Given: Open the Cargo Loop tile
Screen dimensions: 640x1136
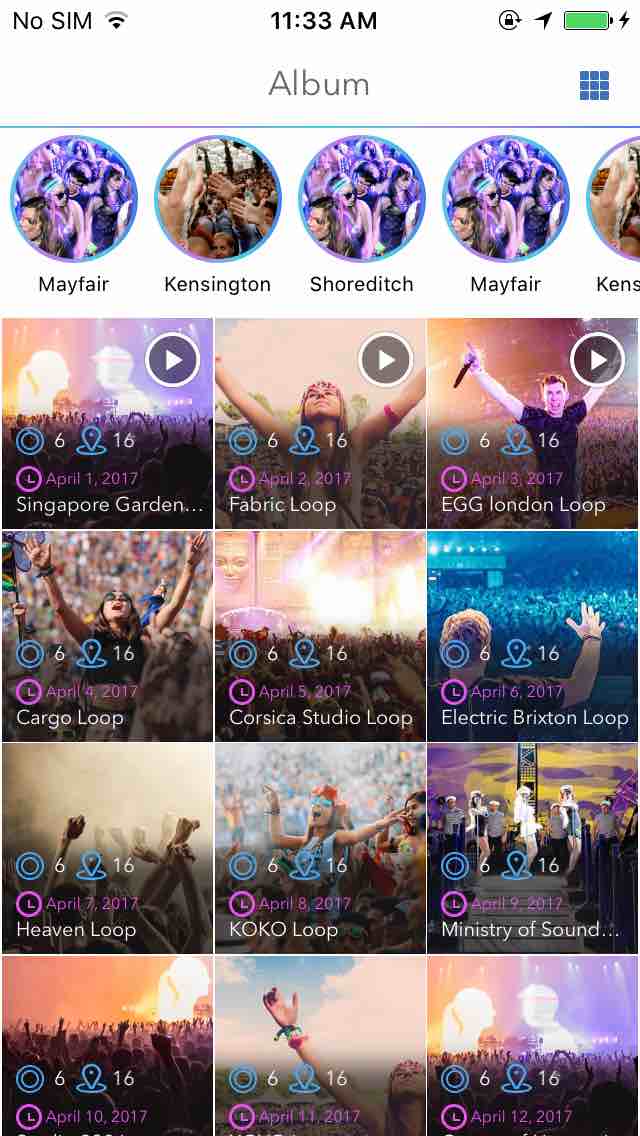Looking at the screenshot, I should (107, 636).
